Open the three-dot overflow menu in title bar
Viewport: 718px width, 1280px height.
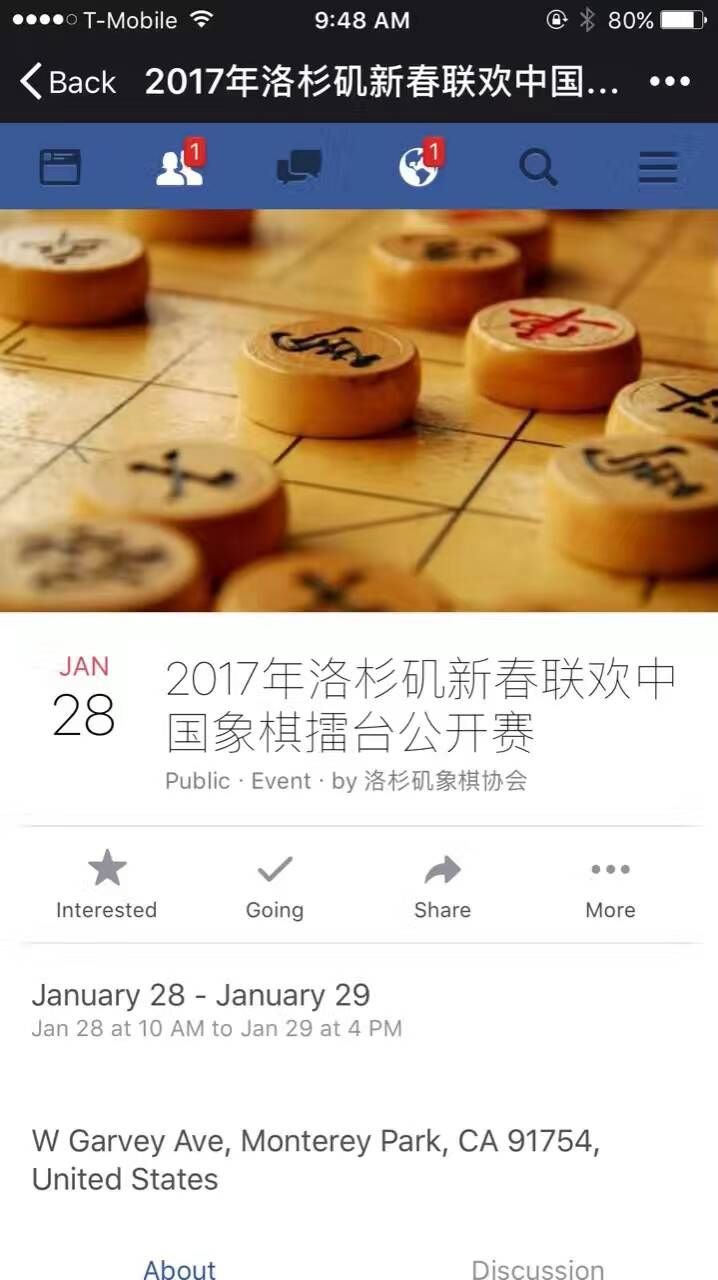(x=669, y=82)
